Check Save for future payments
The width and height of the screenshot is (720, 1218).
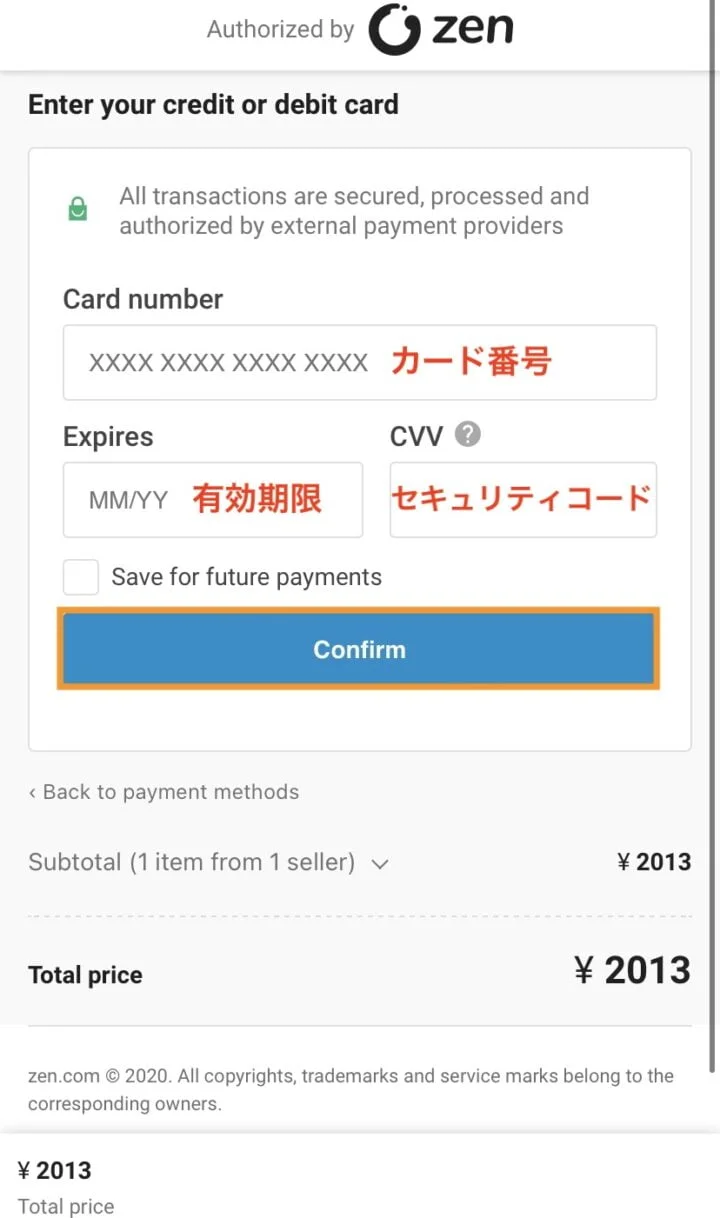point(81,577)
